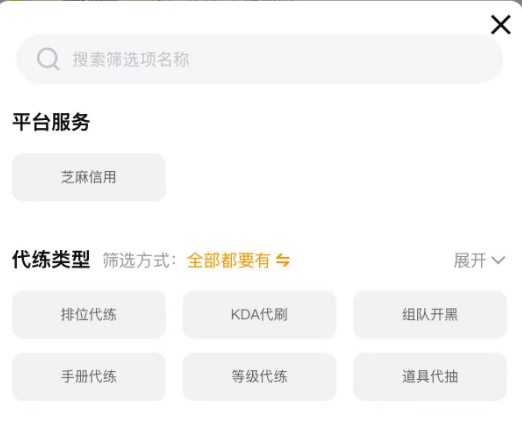Select the 芝麻信用 chip
The image size is (522, 436).
coord(89,177)
